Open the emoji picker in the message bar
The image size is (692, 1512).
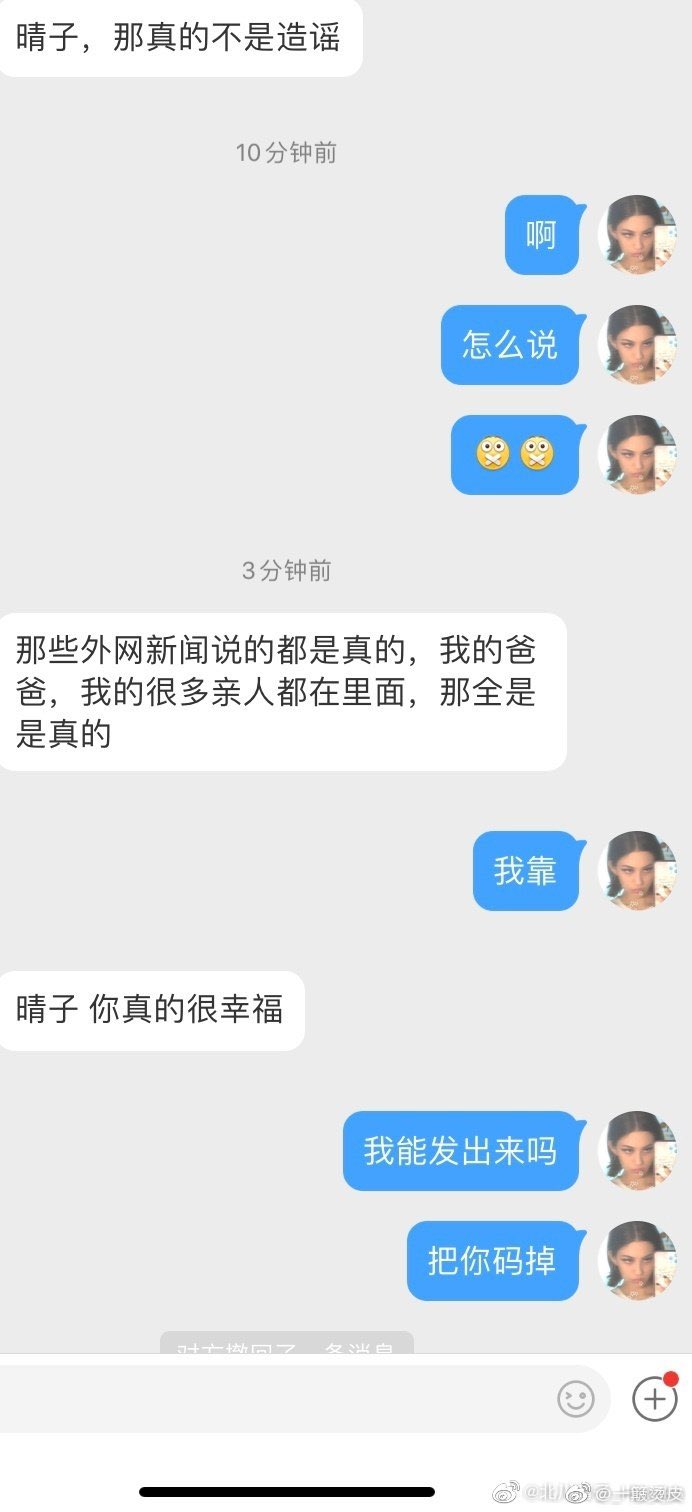[576, 1399]
